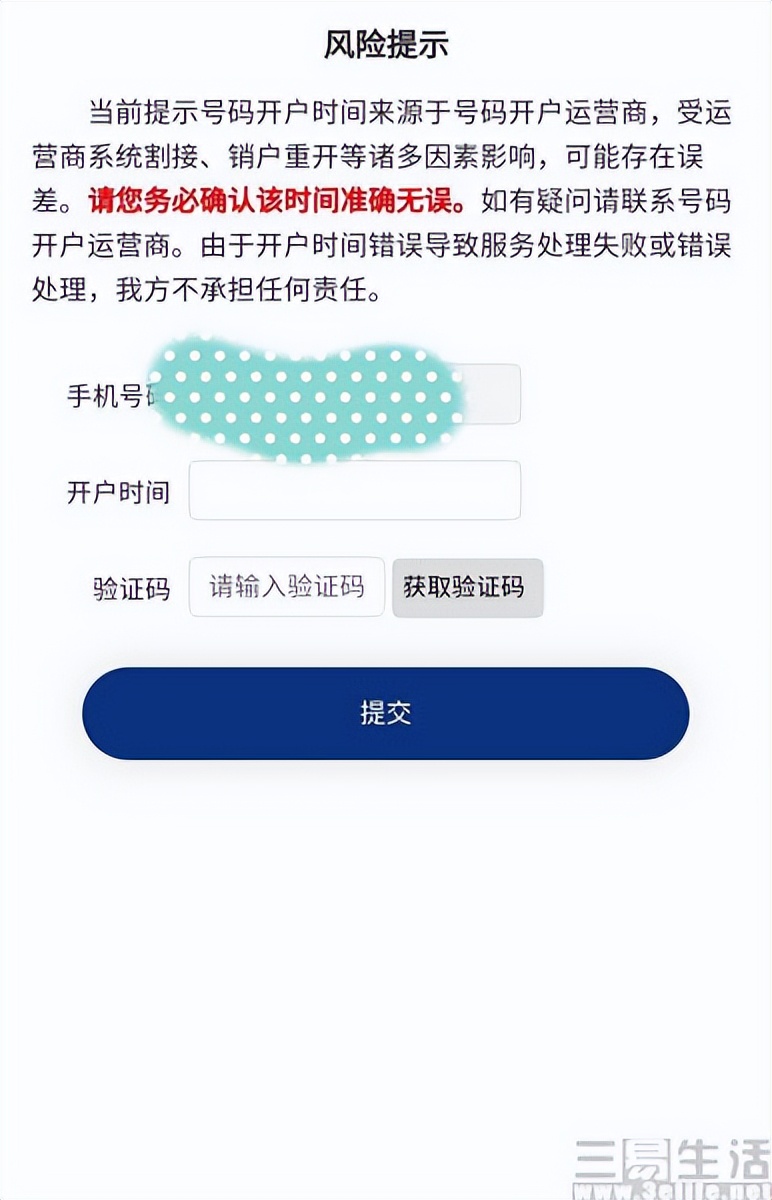The width and height of the screenshot is (772, 1200).
Task: Click the 请输入验证码 placeholder text box
Action: click(287, 589)
